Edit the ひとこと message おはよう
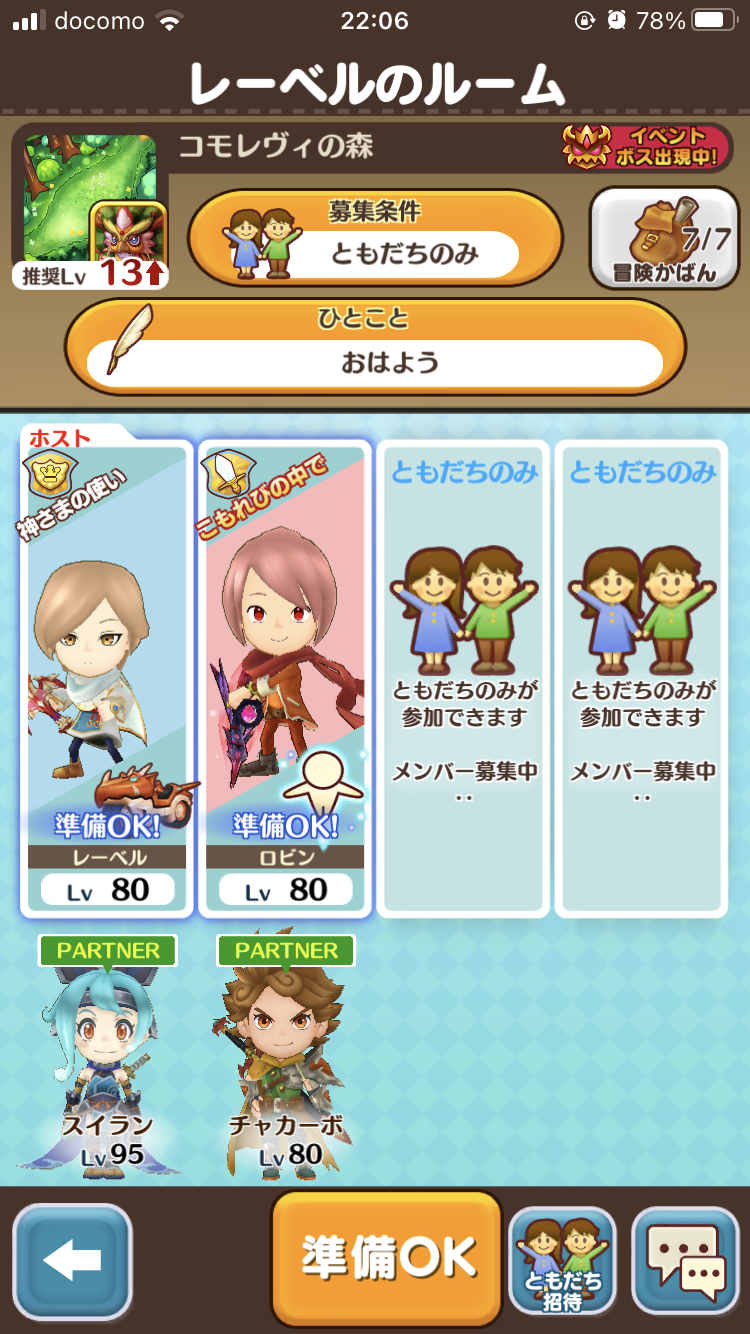 click(x=375, y=347)
